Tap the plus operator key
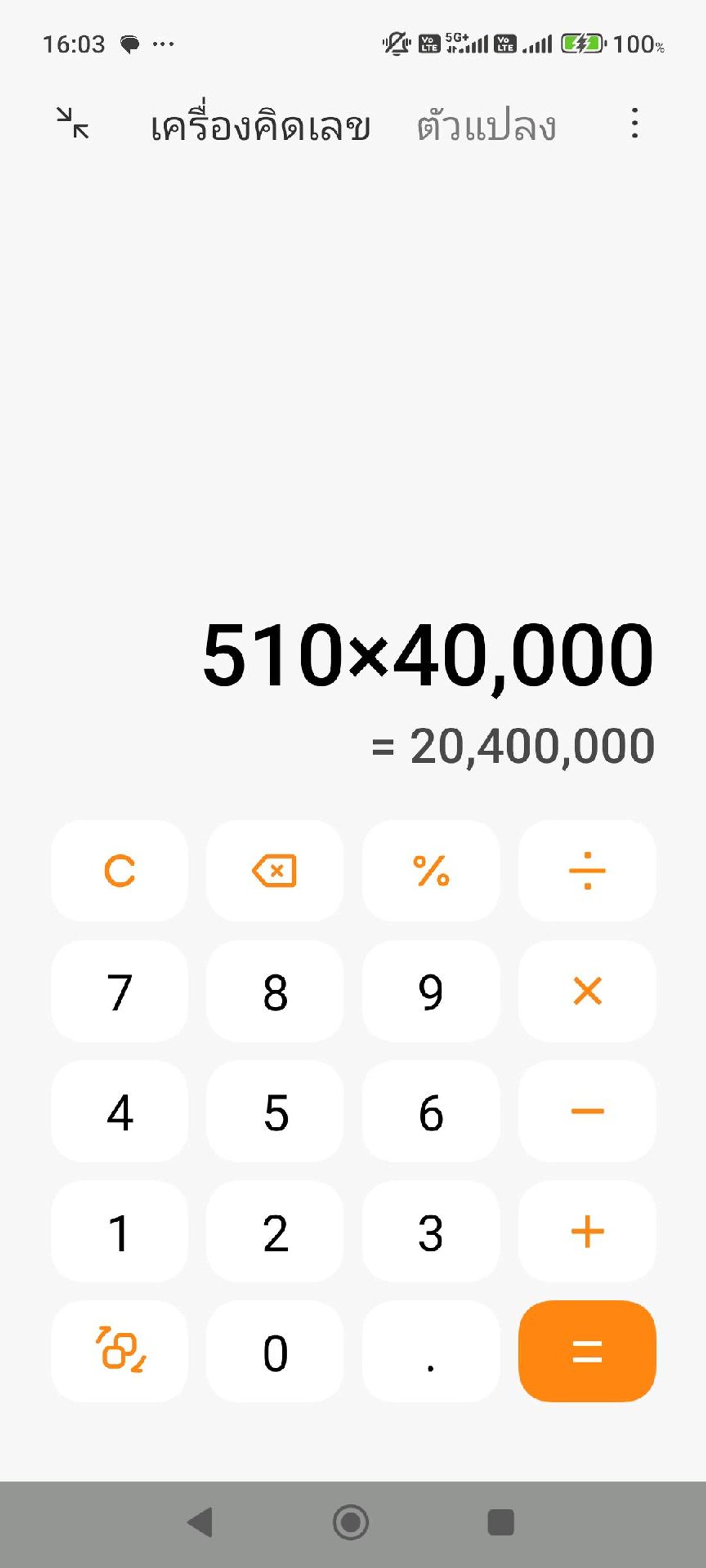 [587, 1231]
